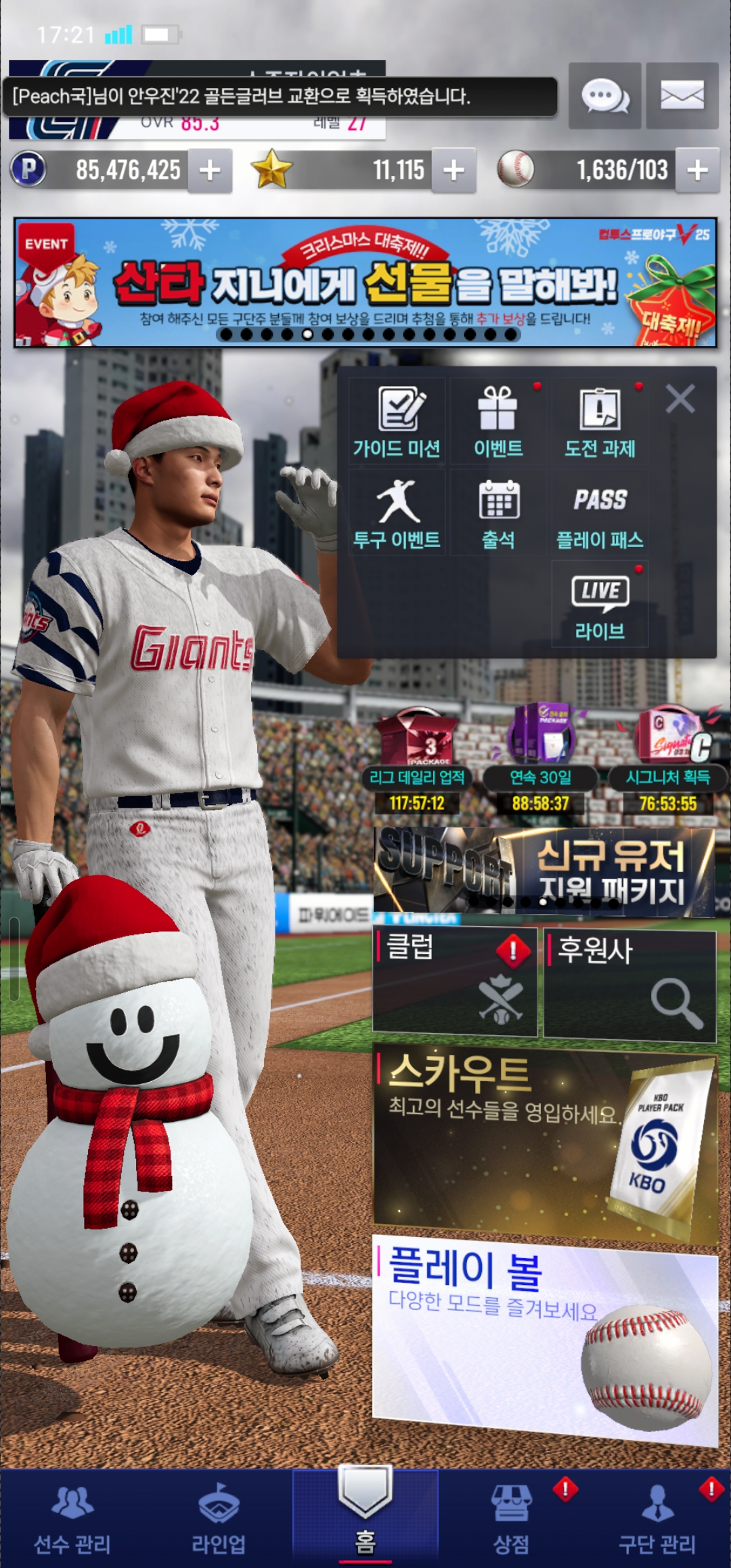Open 스카우트 to recruit players
The image size is (731, 1568).
click(x=545, y=1144)
